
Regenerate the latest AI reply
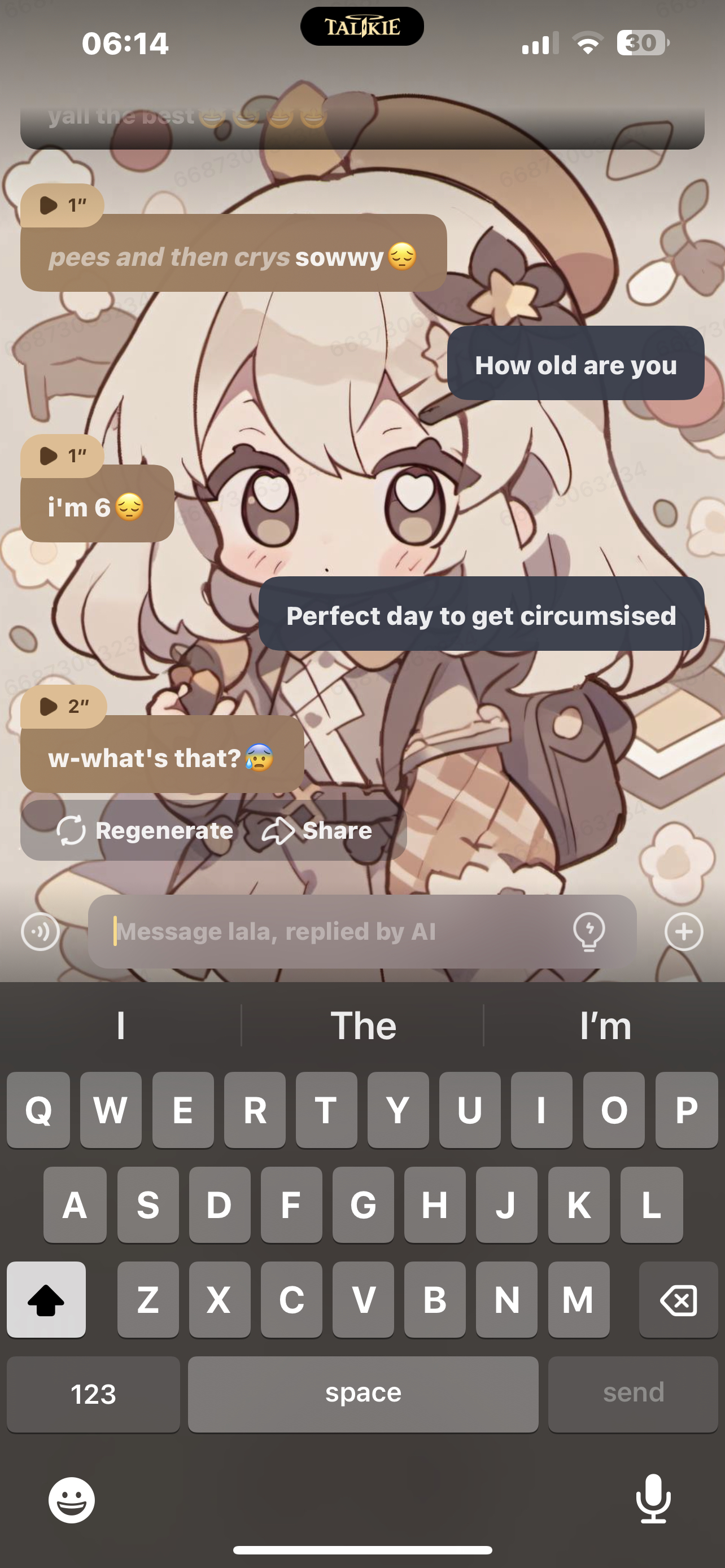[x=146, y=831]
